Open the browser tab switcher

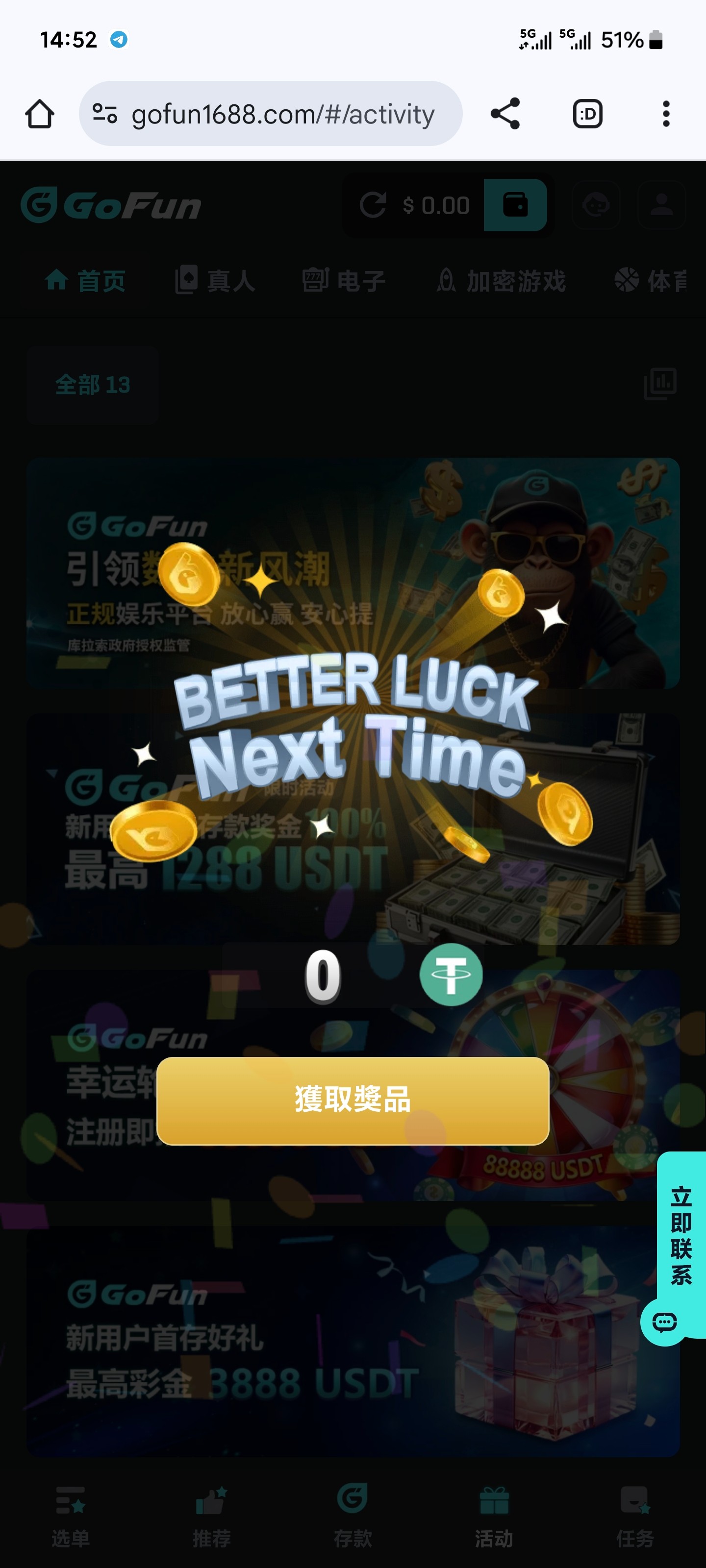(x=587, y=114)
